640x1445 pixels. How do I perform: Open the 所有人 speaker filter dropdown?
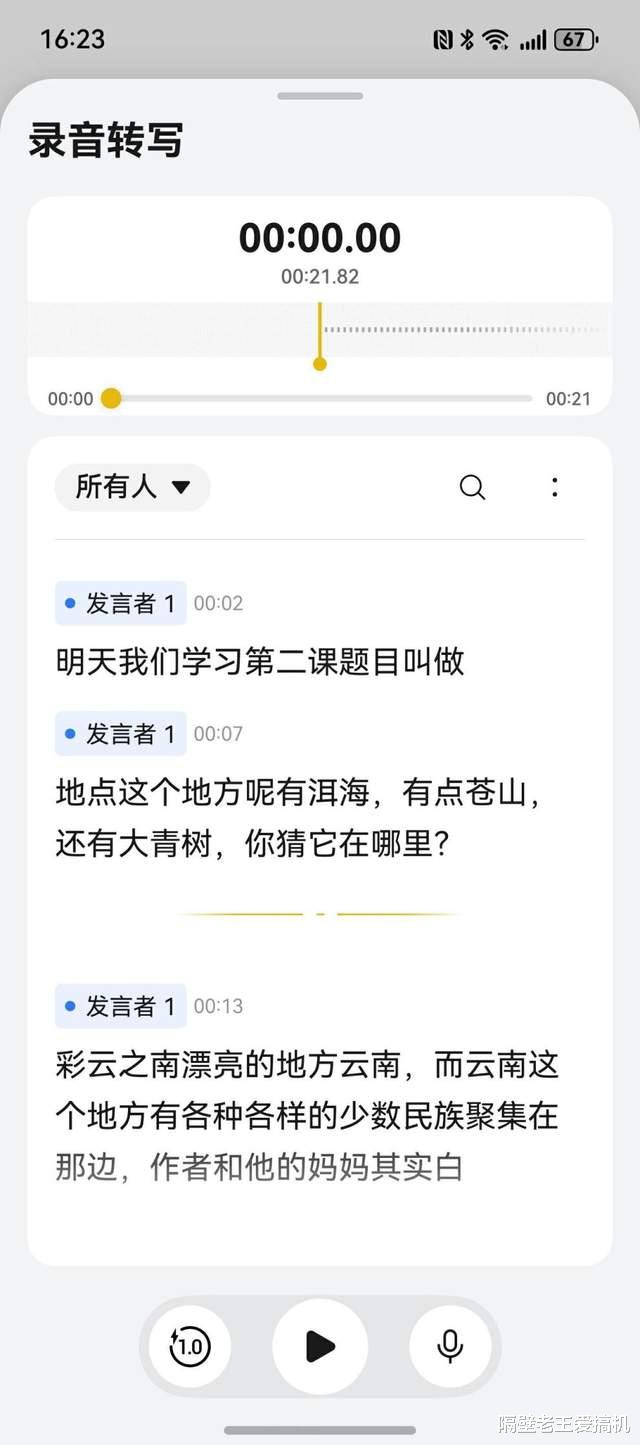[132, 487]
